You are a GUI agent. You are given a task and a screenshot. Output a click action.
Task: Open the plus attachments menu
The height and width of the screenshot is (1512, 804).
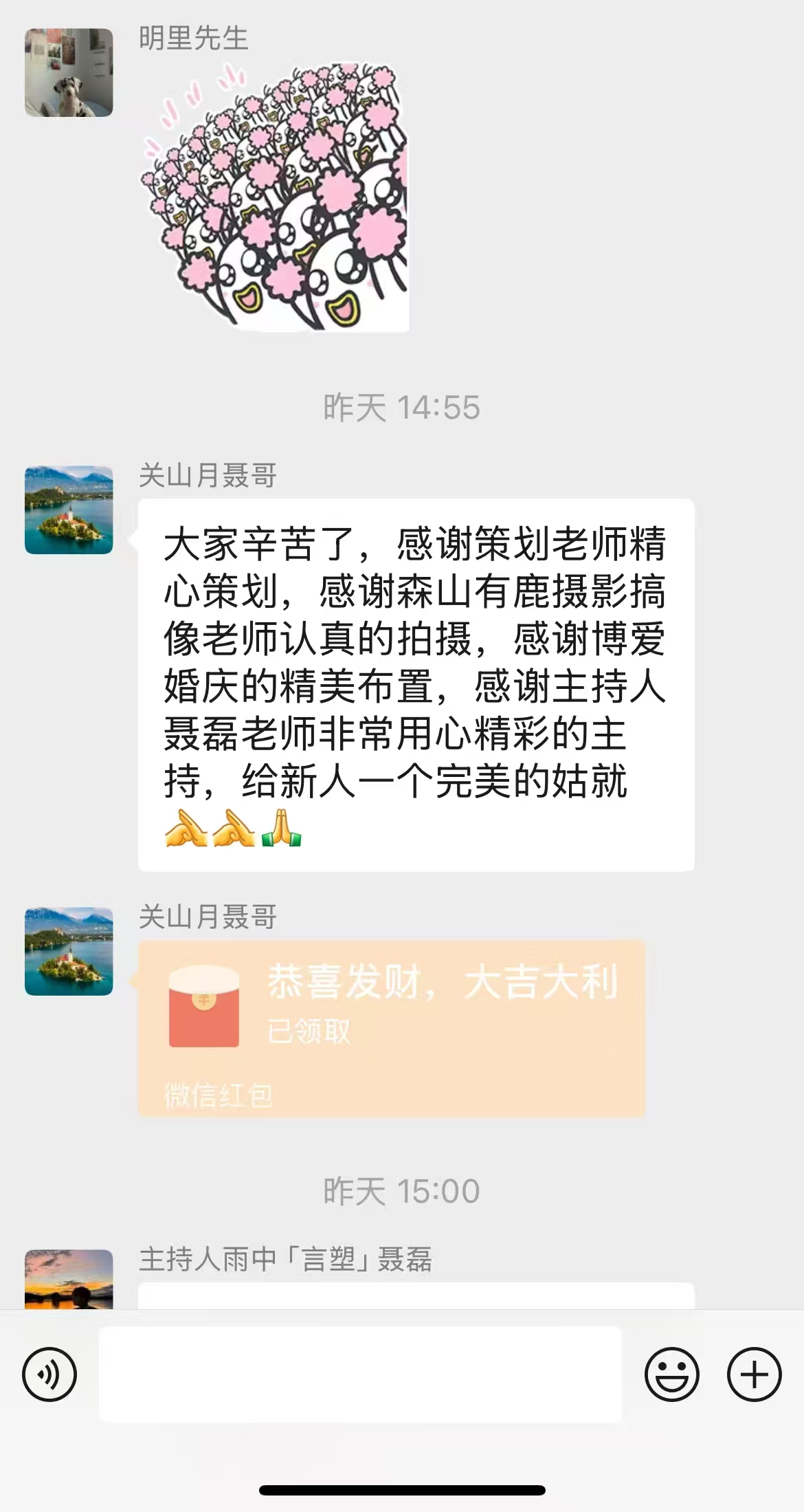[x=754, y=1375]
